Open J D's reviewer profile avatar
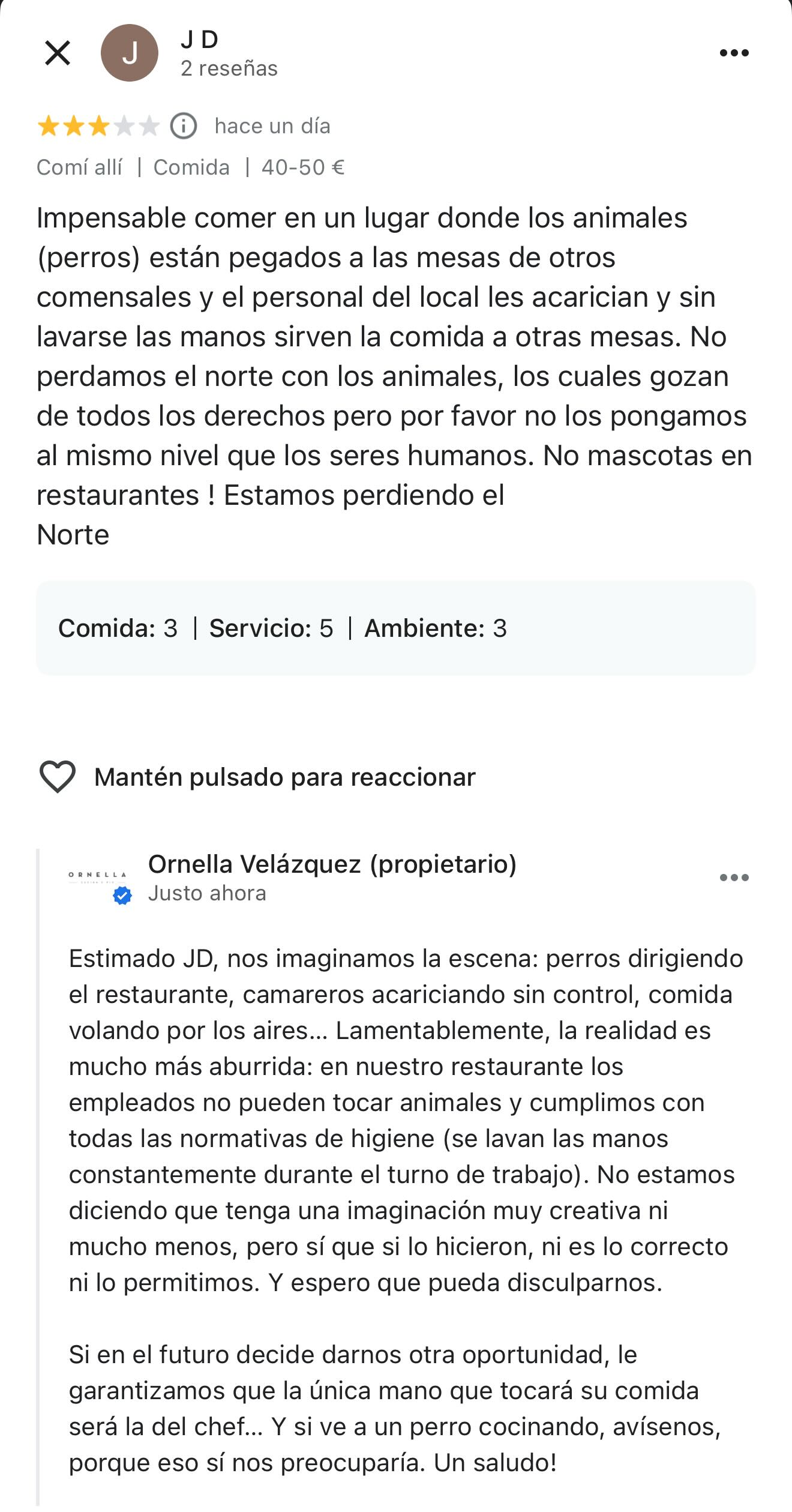The image size is (792, 1512). click(x=130, y=53)
